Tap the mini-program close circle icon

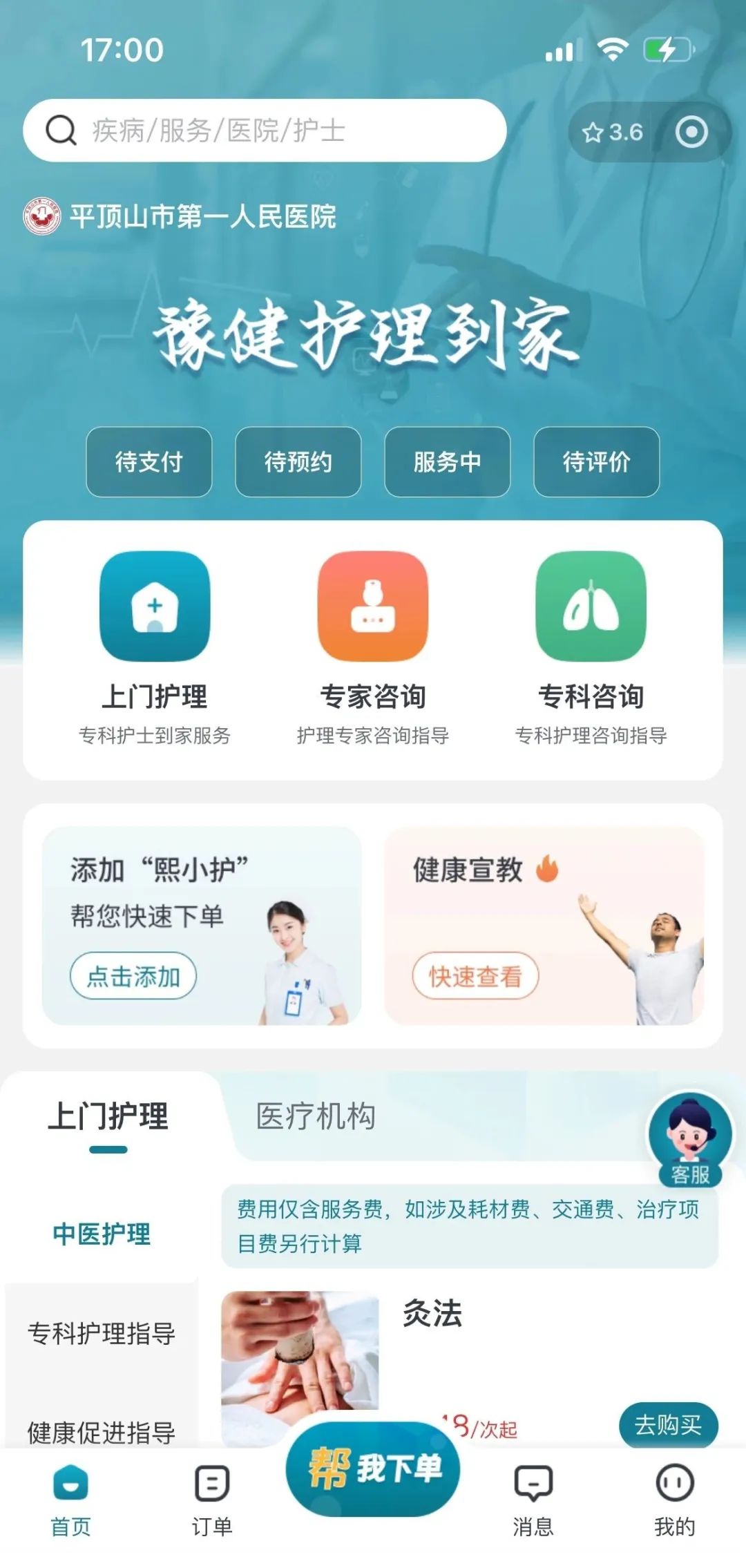coord(691,132)
